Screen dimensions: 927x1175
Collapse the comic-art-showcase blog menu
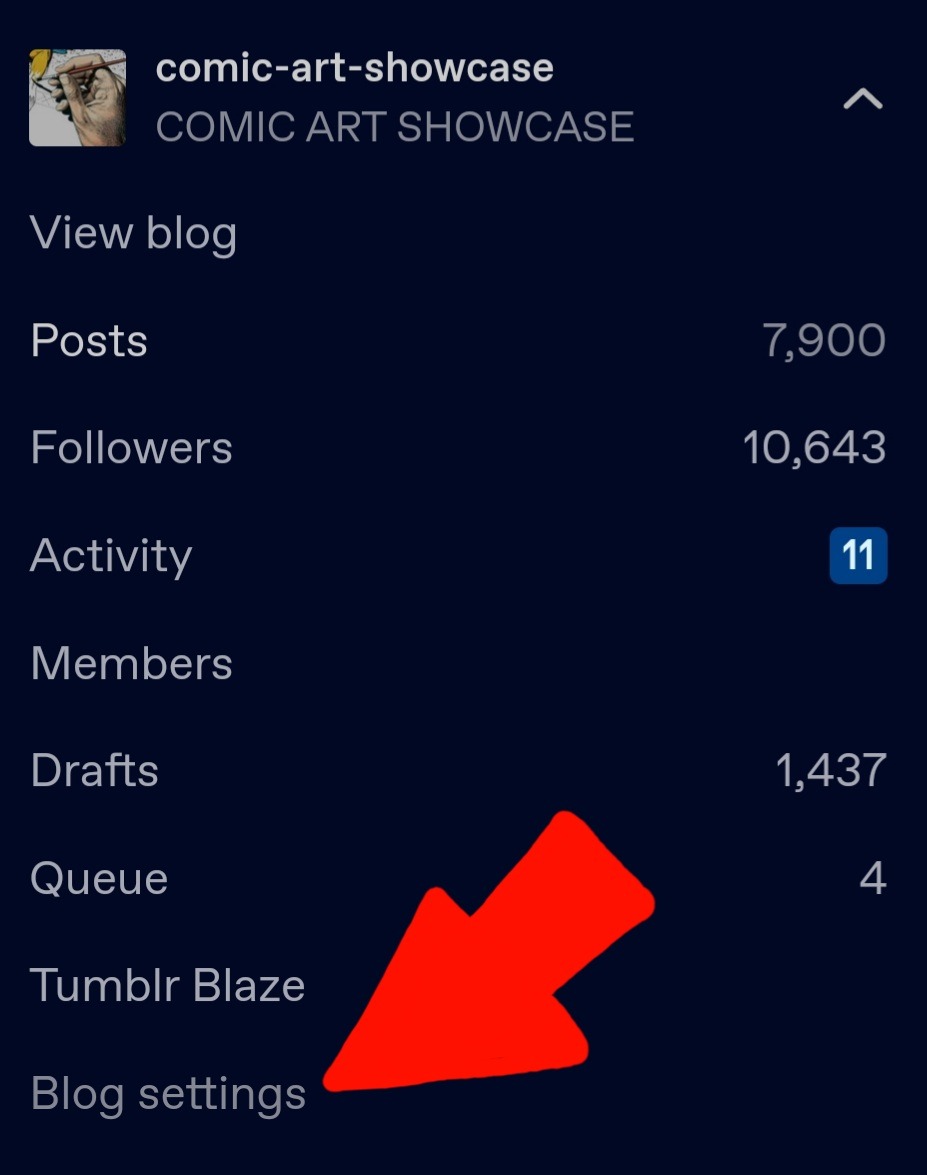click(863, 99)
